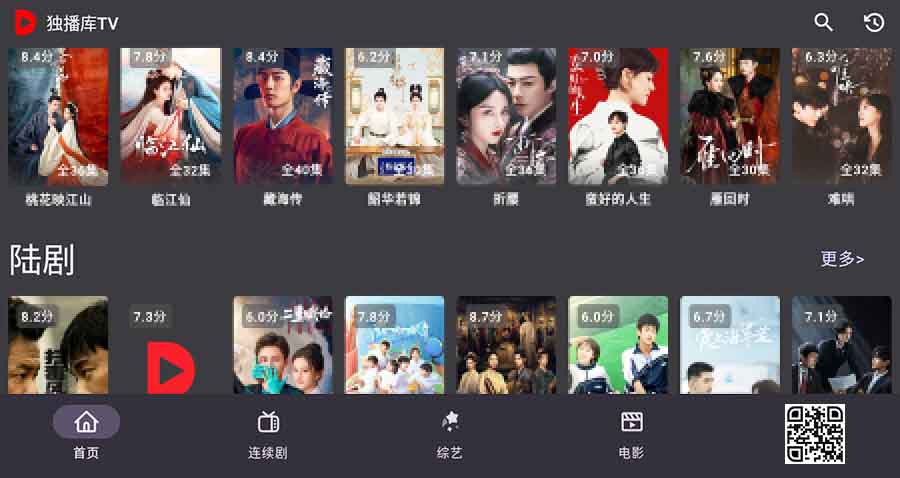Open the drama 雁回时
900x478 pixels.
click(730, 116)
